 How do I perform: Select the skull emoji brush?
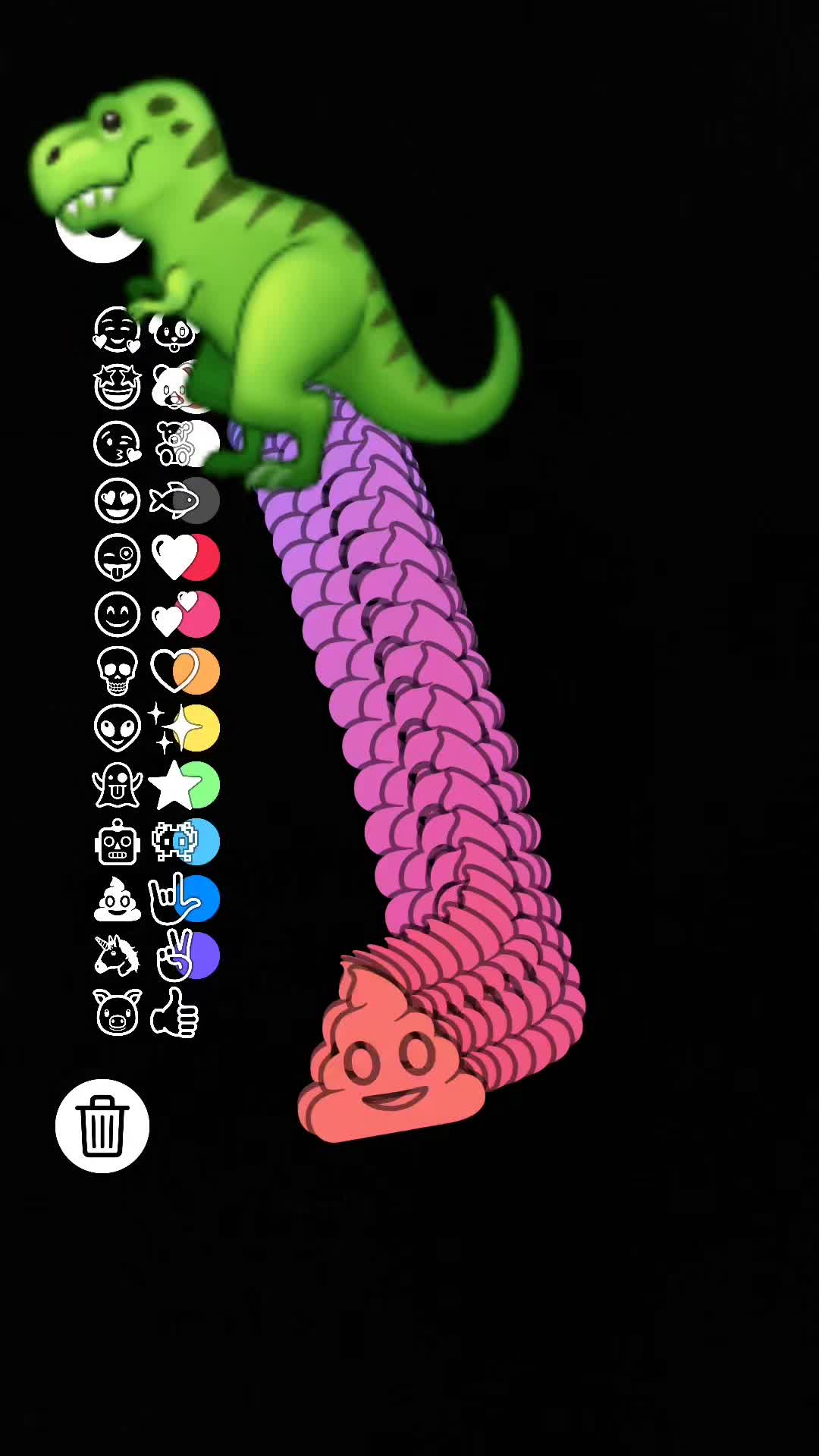(118, 671)
